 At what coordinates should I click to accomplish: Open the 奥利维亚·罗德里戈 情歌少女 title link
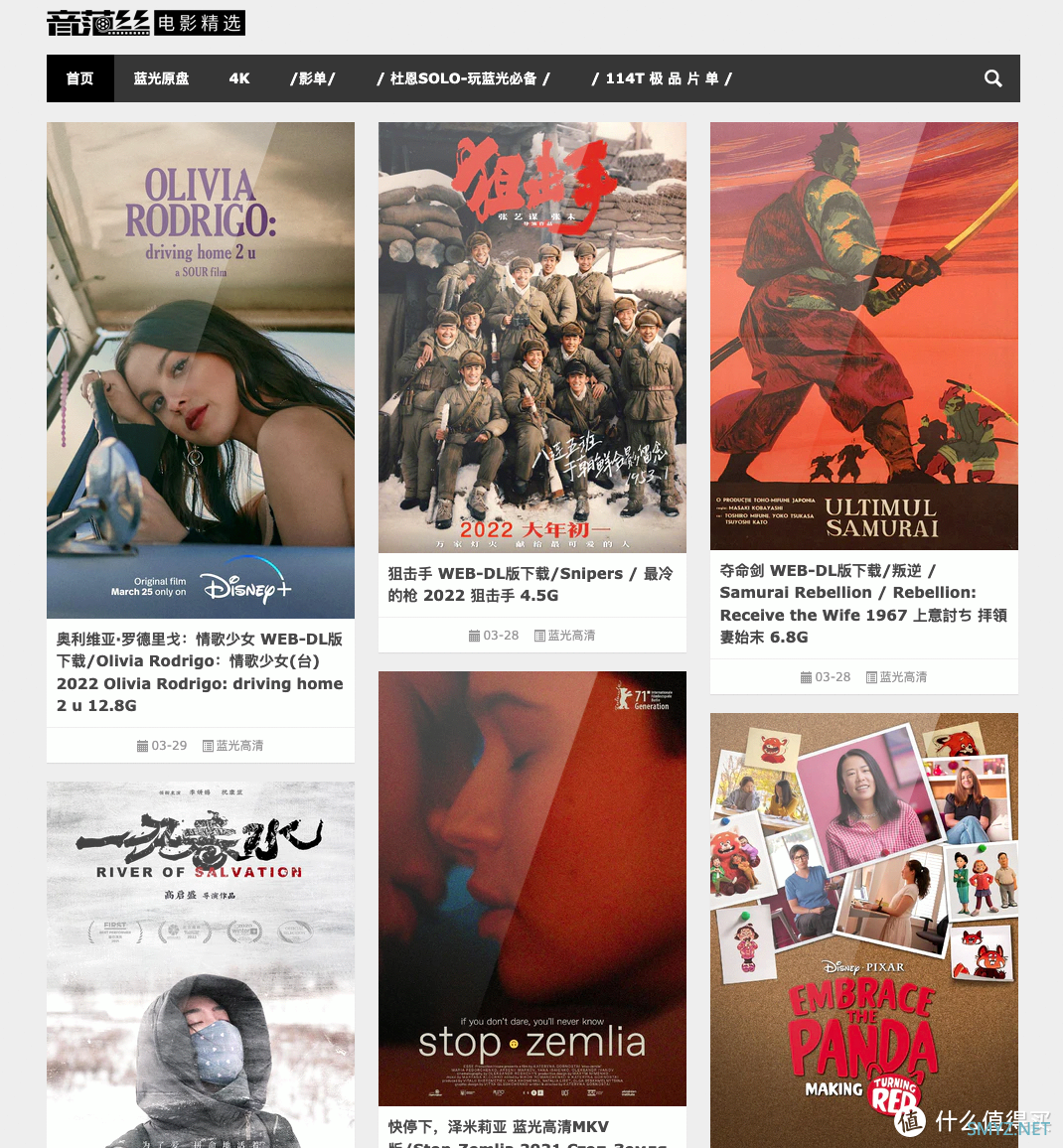click(x=200, y=672)
